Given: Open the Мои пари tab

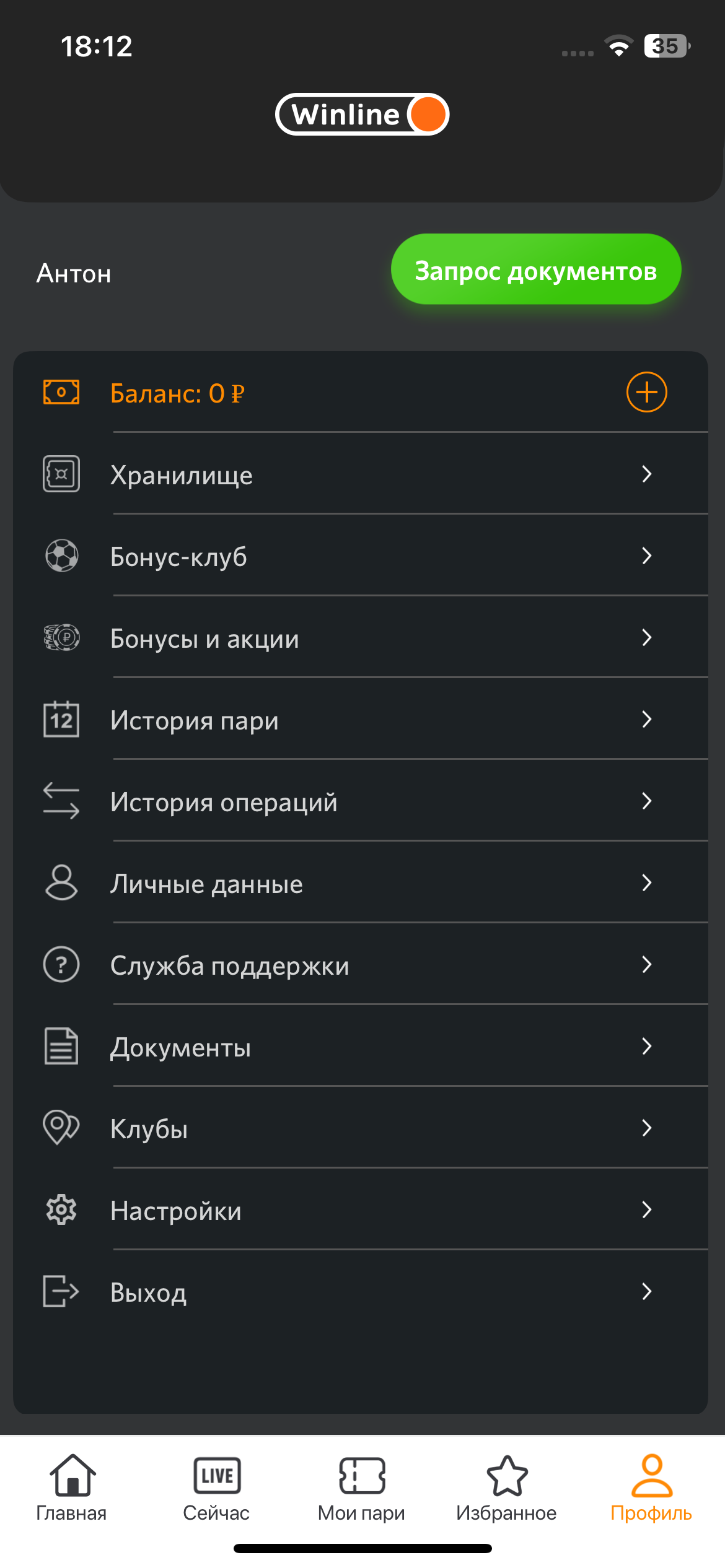Looking at the screenshot, I should click(362, 1487).
